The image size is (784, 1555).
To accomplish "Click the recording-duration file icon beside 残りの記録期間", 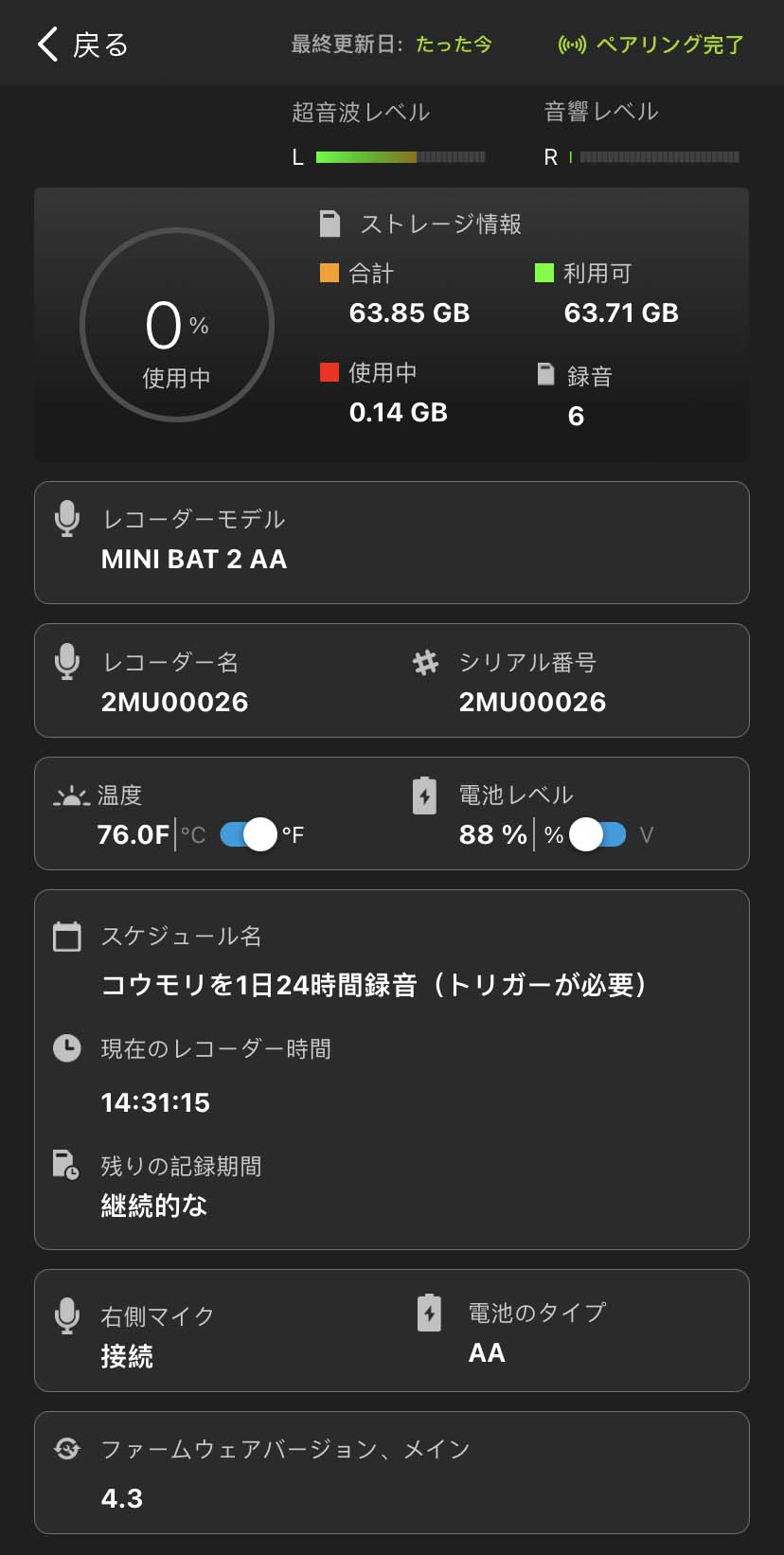I will (x=67, y=1165).
